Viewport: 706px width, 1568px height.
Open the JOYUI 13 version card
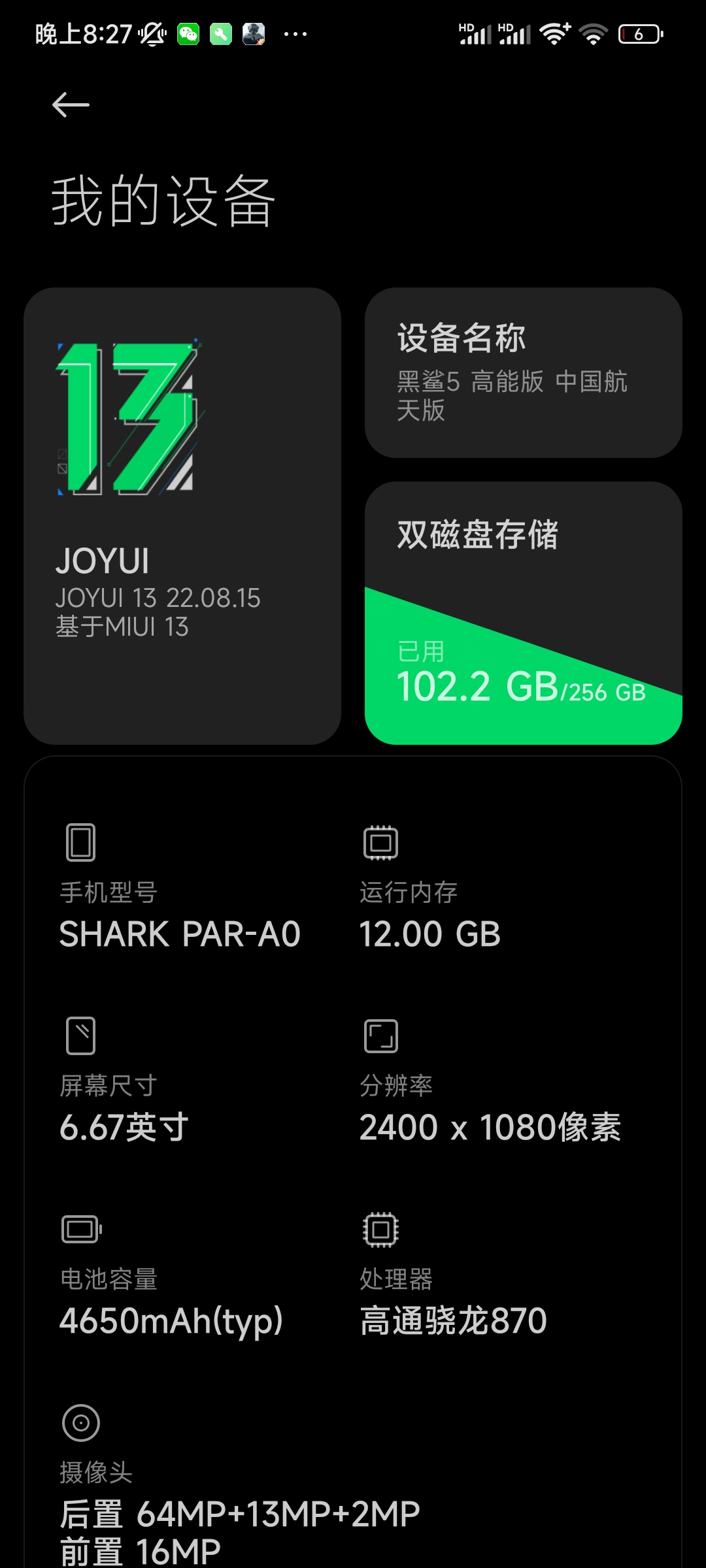[182, 515]
